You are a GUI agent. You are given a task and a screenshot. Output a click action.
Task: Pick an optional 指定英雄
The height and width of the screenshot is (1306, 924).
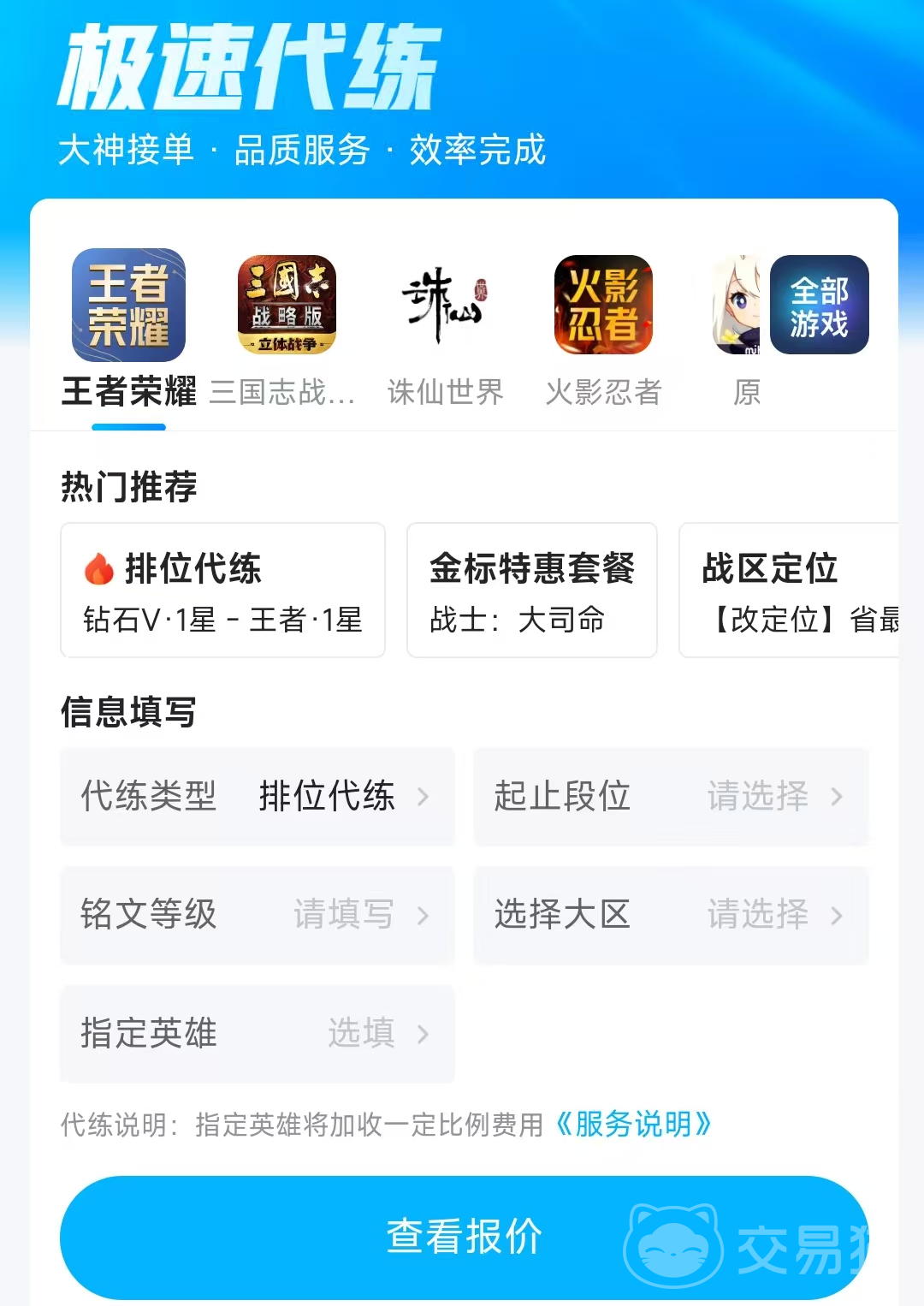coord(257,1033)
